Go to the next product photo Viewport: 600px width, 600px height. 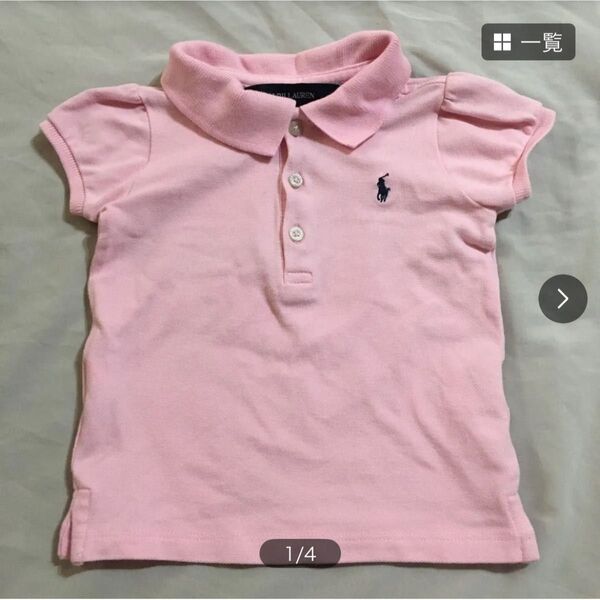click(562, 298)
